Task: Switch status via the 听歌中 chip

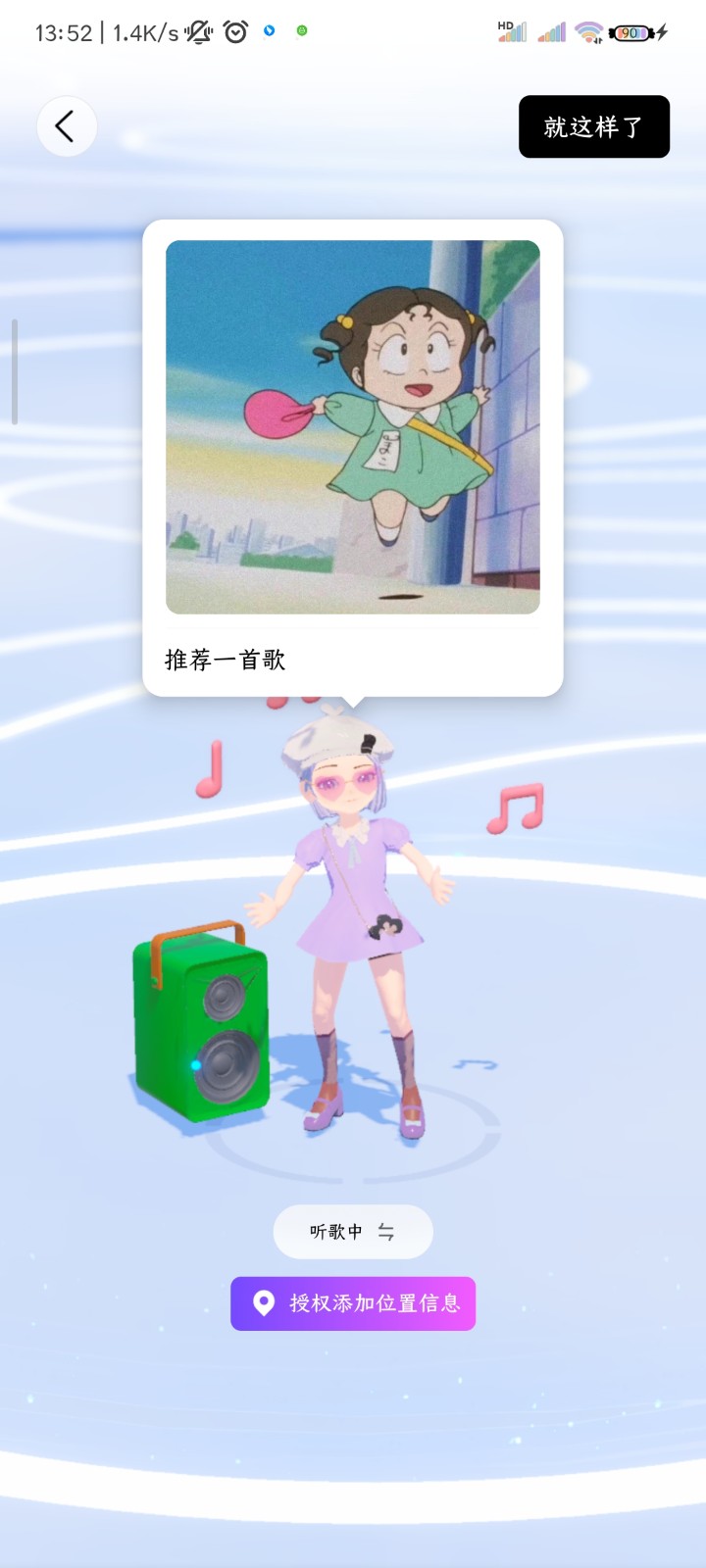Action: (x=352, y=1232)
